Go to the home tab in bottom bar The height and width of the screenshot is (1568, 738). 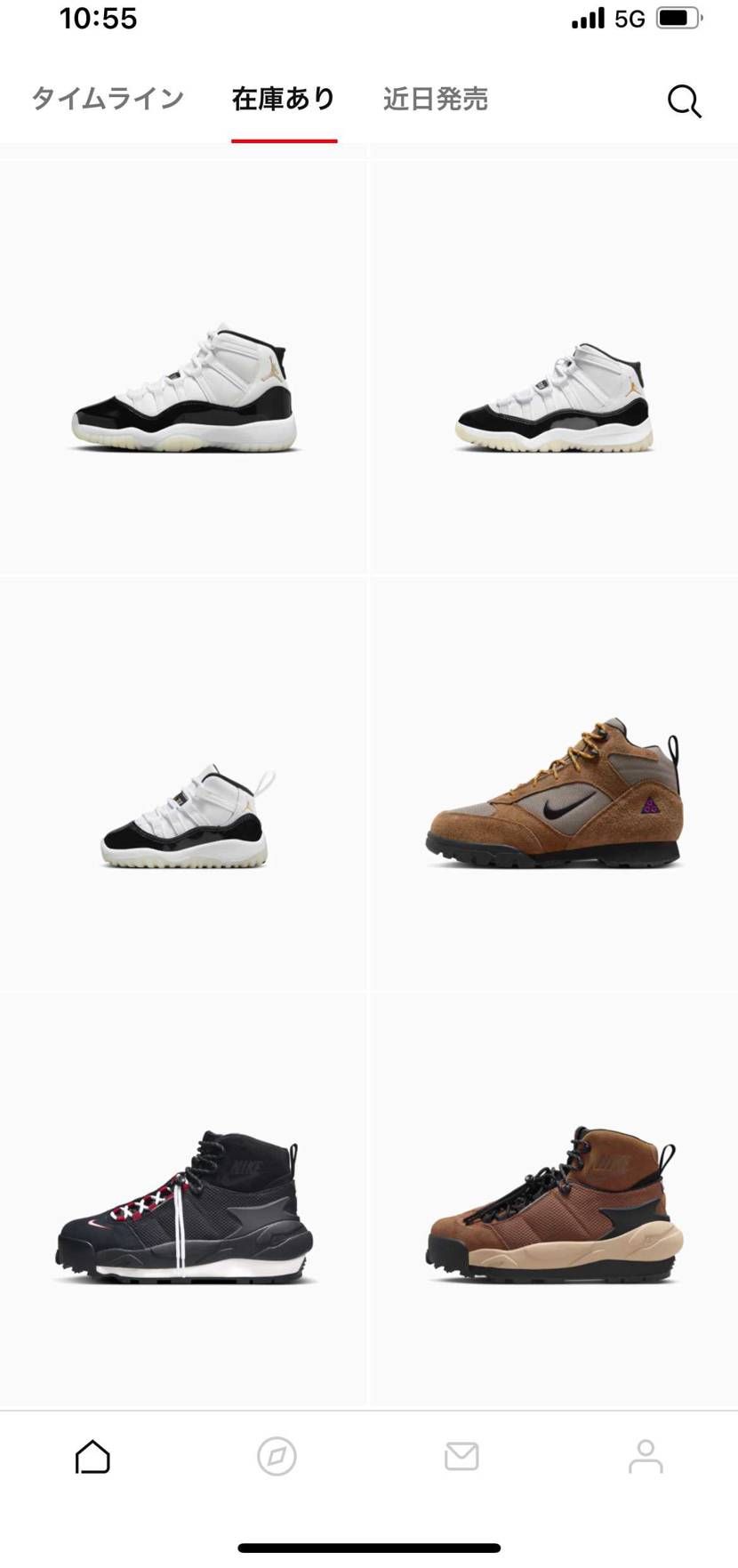(x=92, y=1457)
